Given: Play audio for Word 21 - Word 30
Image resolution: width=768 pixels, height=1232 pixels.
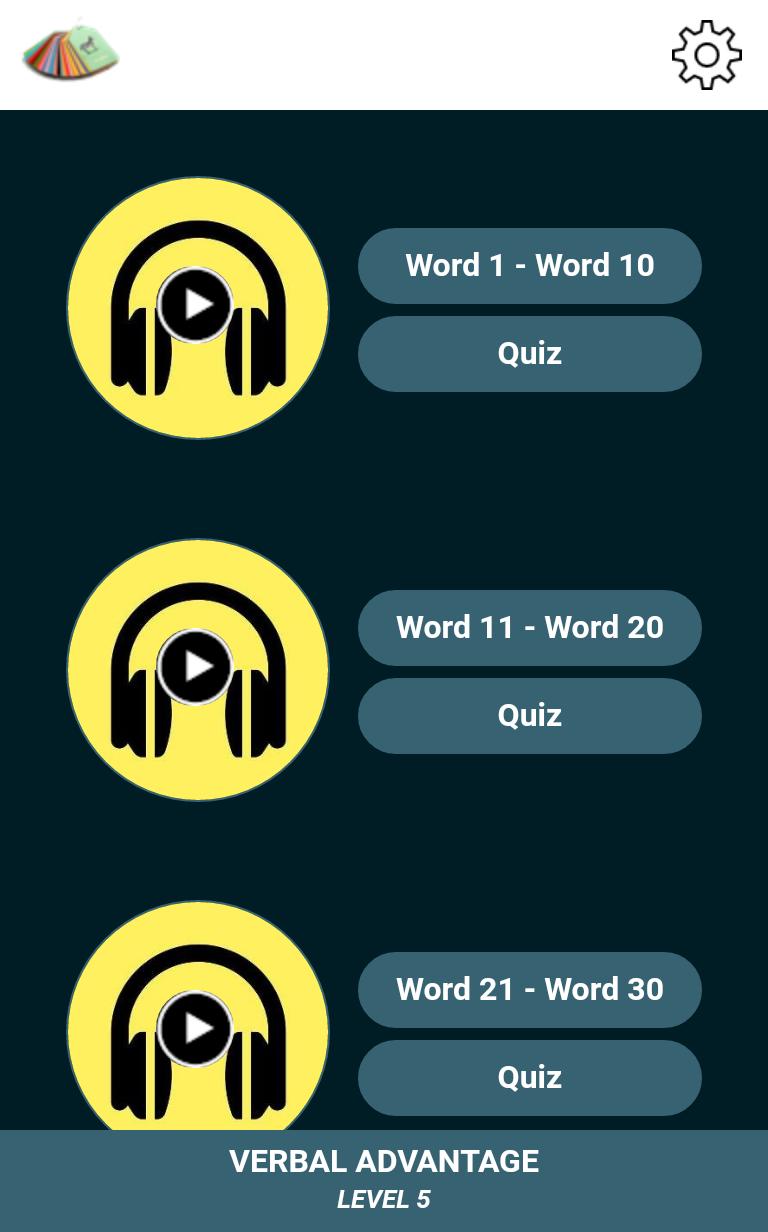Looking at the screenshot, I should (x=198, y=1016).
